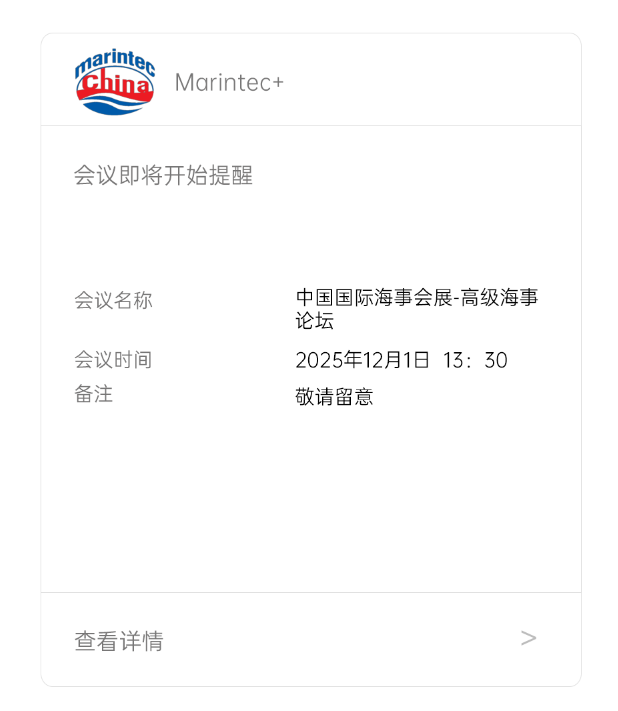Open the Marintec+ account header
Viewport: 618px width, 711px height.
[228, 82]
